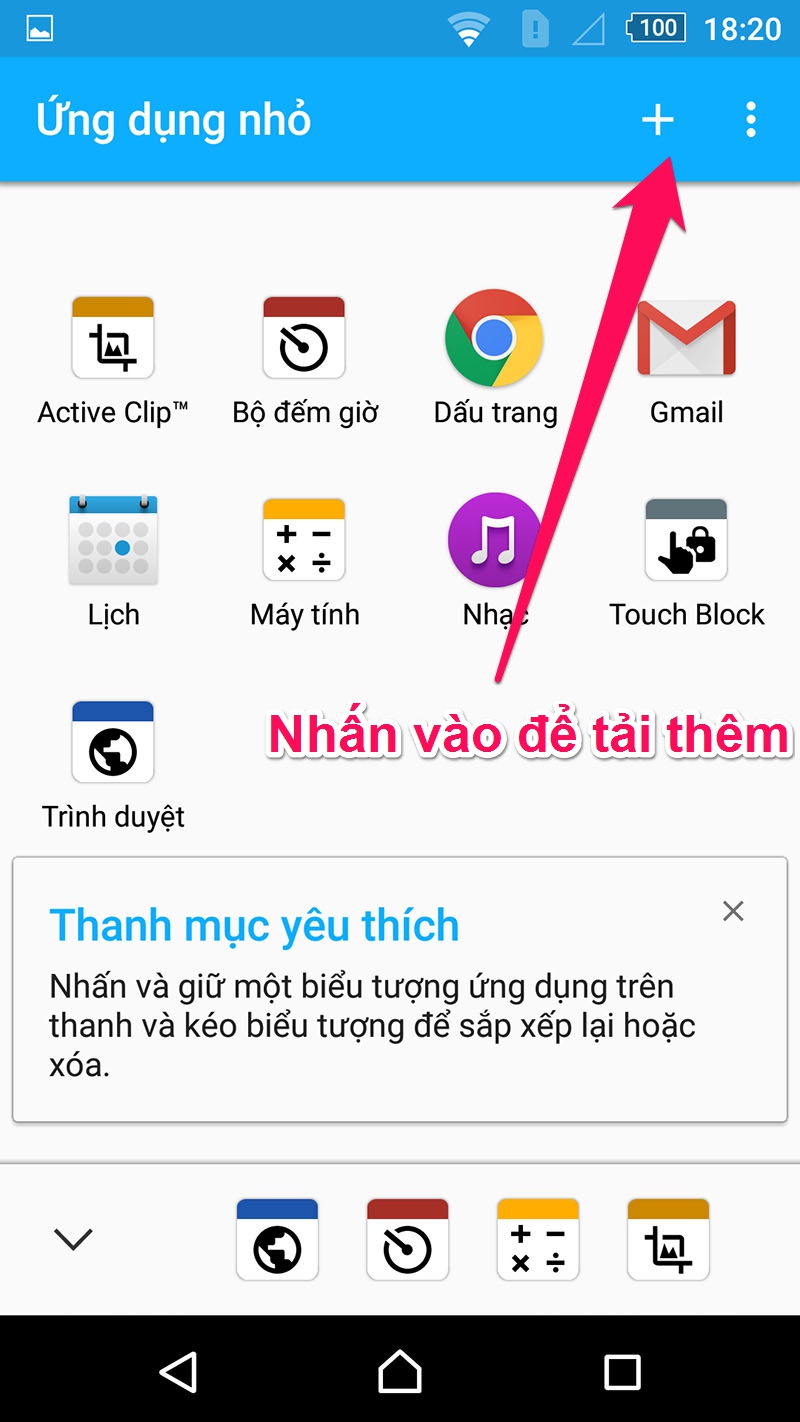Collapse the favorites bar with the down chevron

(x=73, y=1240)
